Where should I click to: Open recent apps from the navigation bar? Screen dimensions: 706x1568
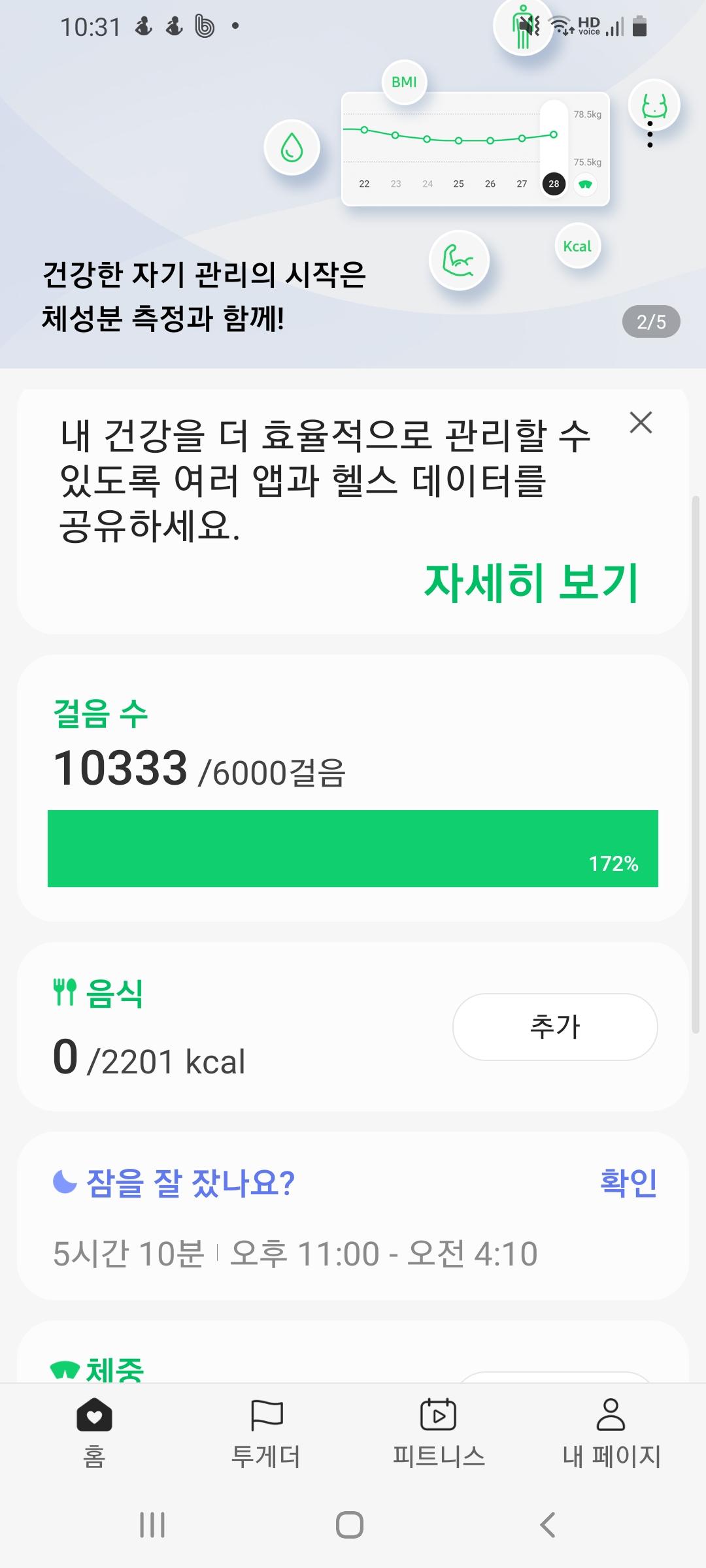tap(152, 1525)
